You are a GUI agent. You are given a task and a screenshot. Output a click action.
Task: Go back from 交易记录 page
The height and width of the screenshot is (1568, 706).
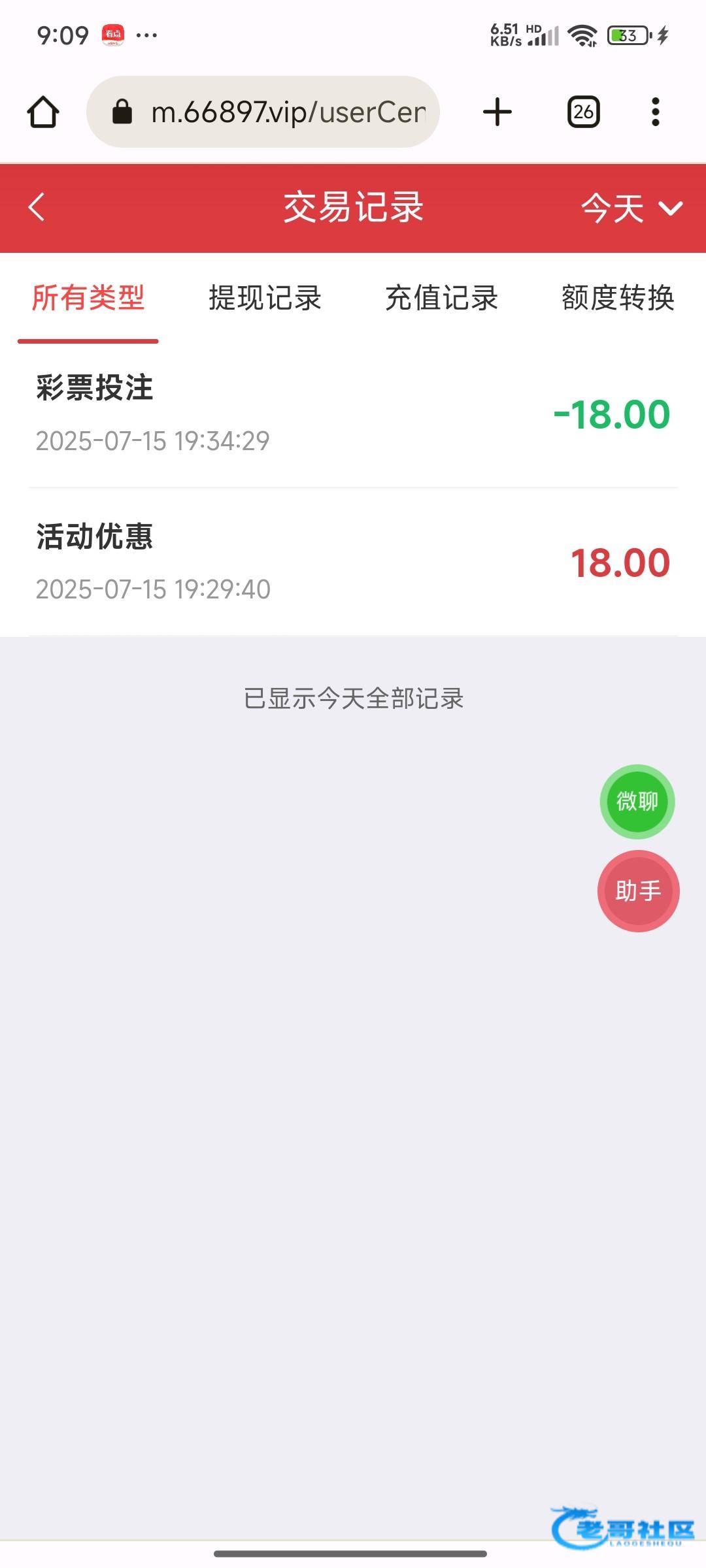click(37, 207)
